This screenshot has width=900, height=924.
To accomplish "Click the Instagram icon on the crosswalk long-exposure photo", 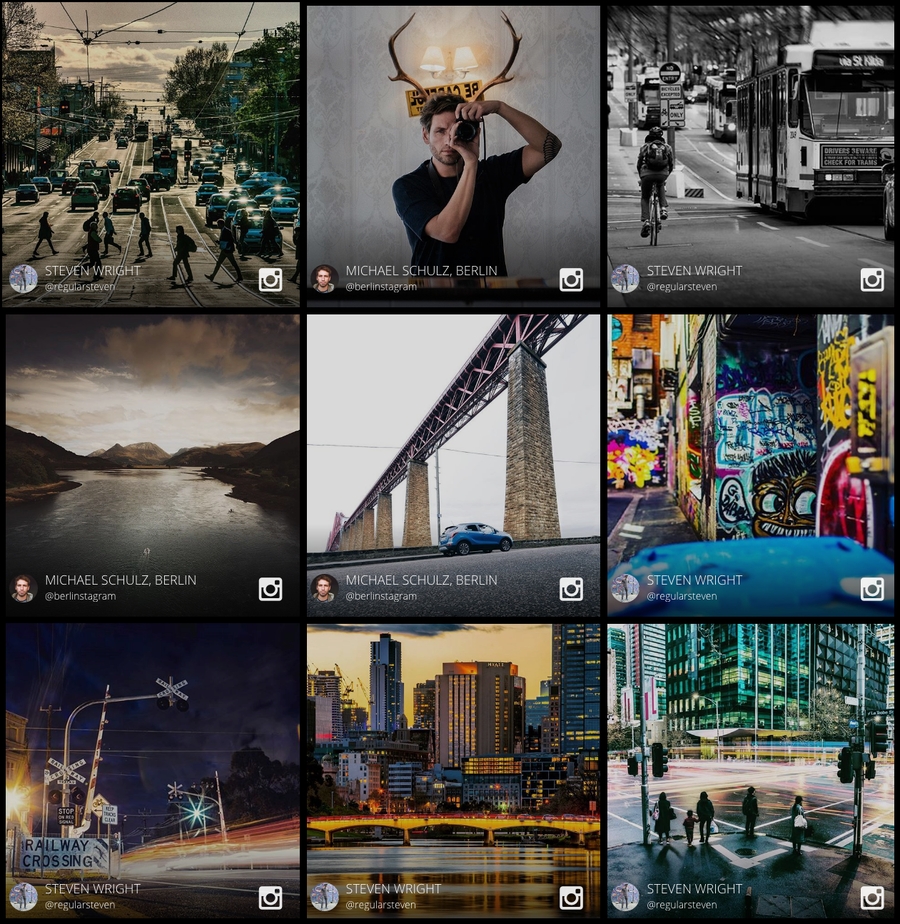I will (871, 897).
